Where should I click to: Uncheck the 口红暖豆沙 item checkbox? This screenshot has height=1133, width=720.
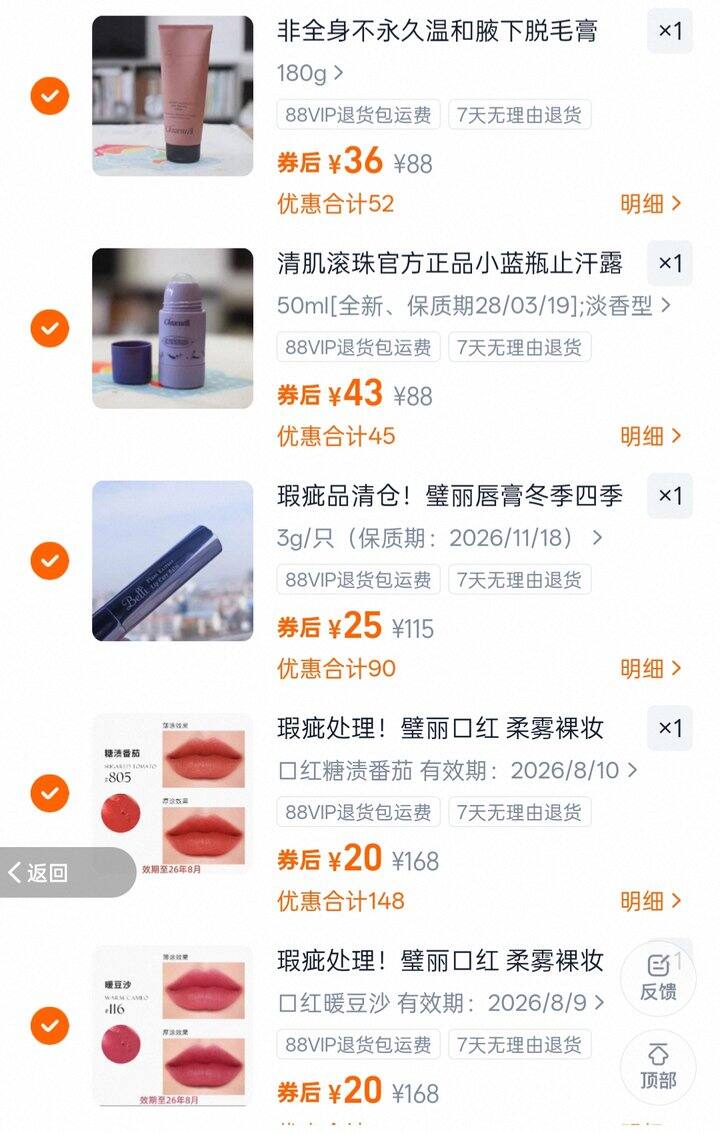click(49, 1025)
